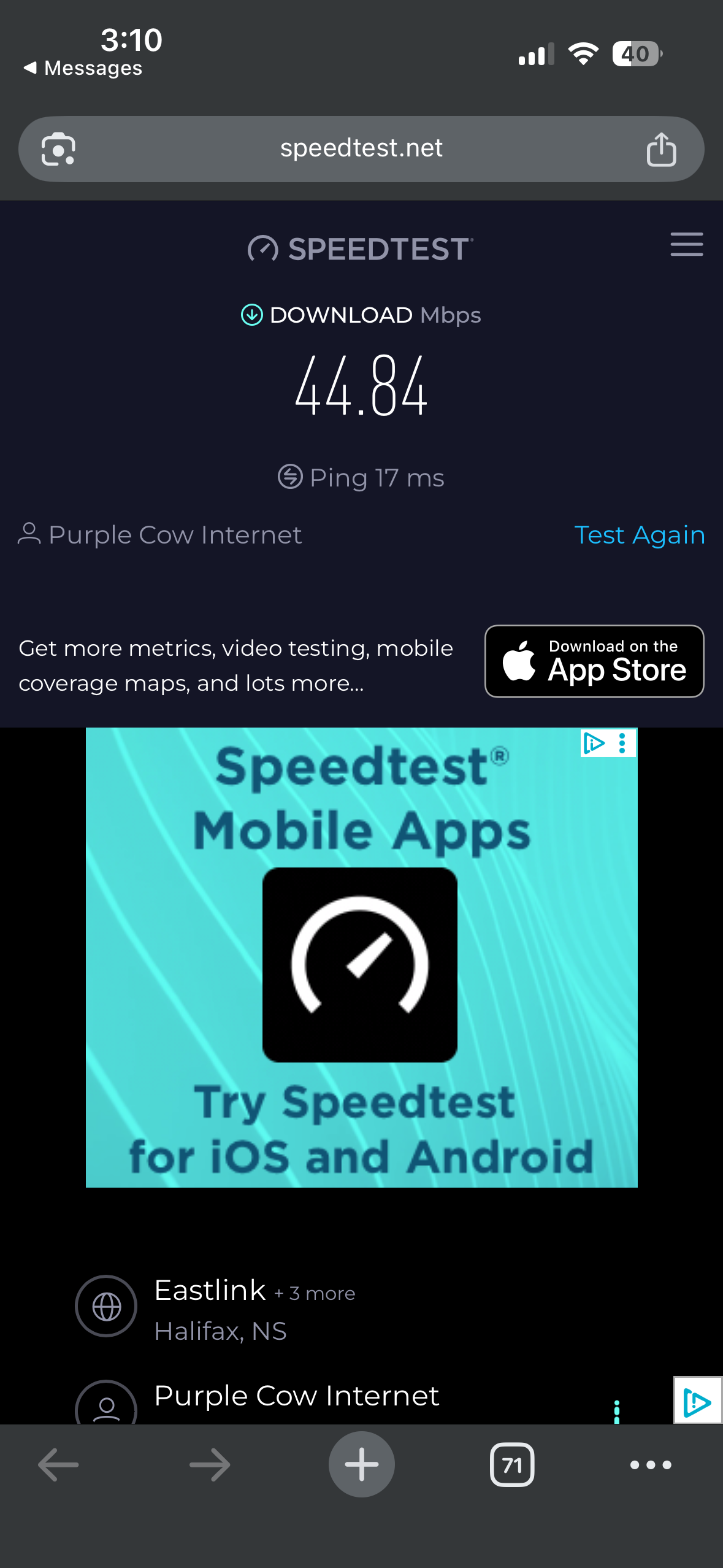This screenshot has height=1568, width=723.
Task: Share this page
Action: 661,149
